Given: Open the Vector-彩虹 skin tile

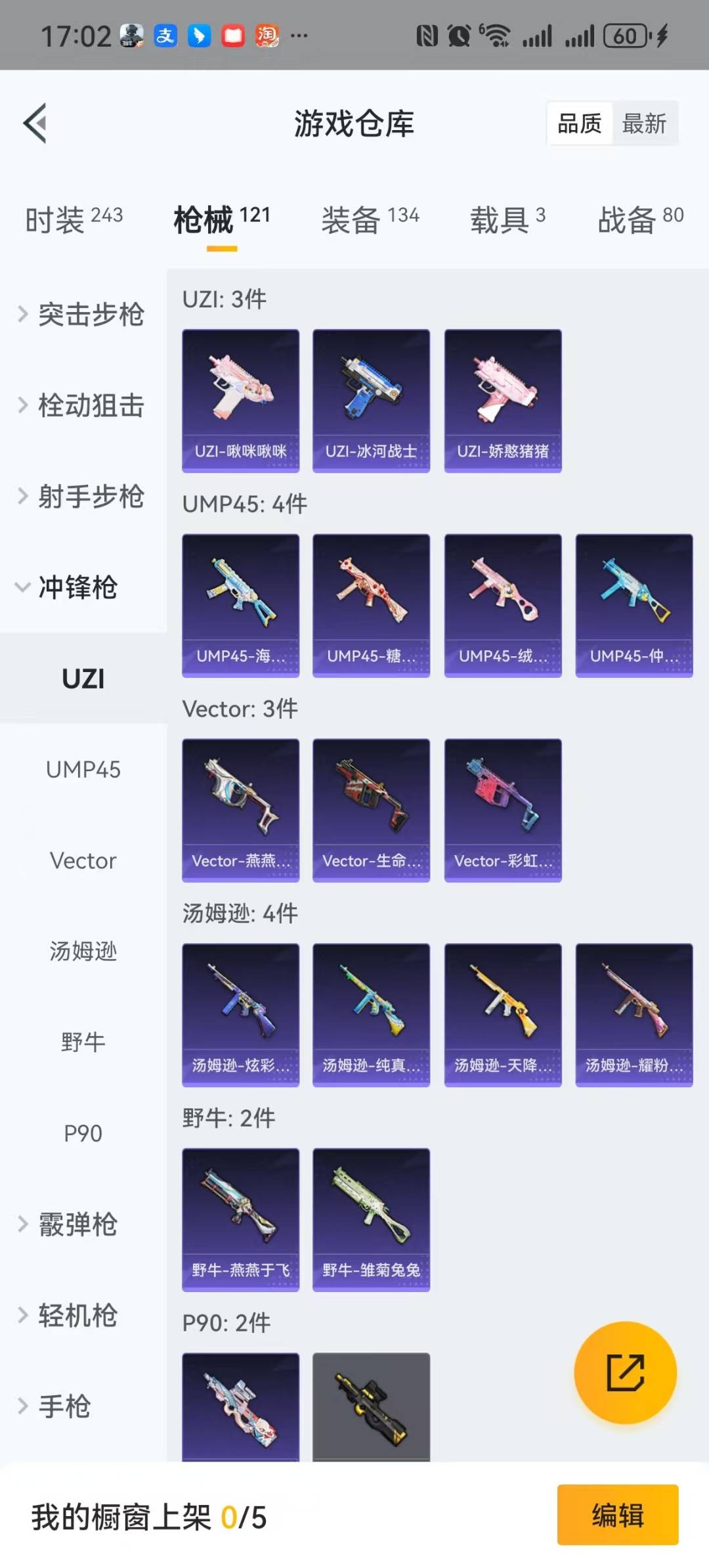Looking at the screenshot, I should pyautogui.click(x=503, y=810).
